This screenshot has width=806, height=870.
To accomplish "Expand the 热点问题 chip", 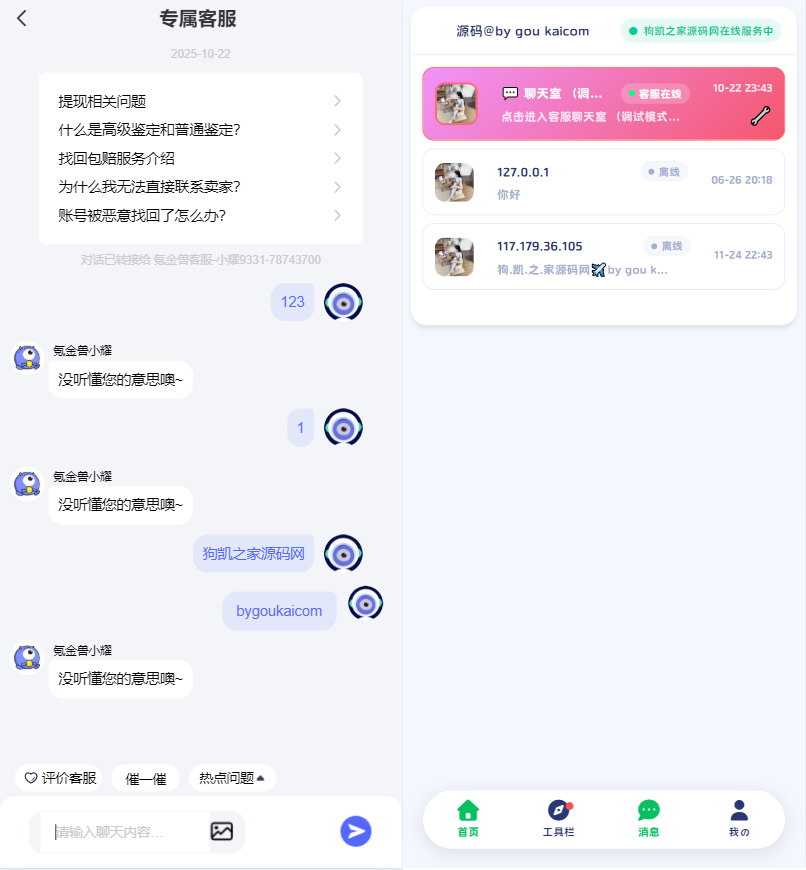I will [x=232, y=778].
